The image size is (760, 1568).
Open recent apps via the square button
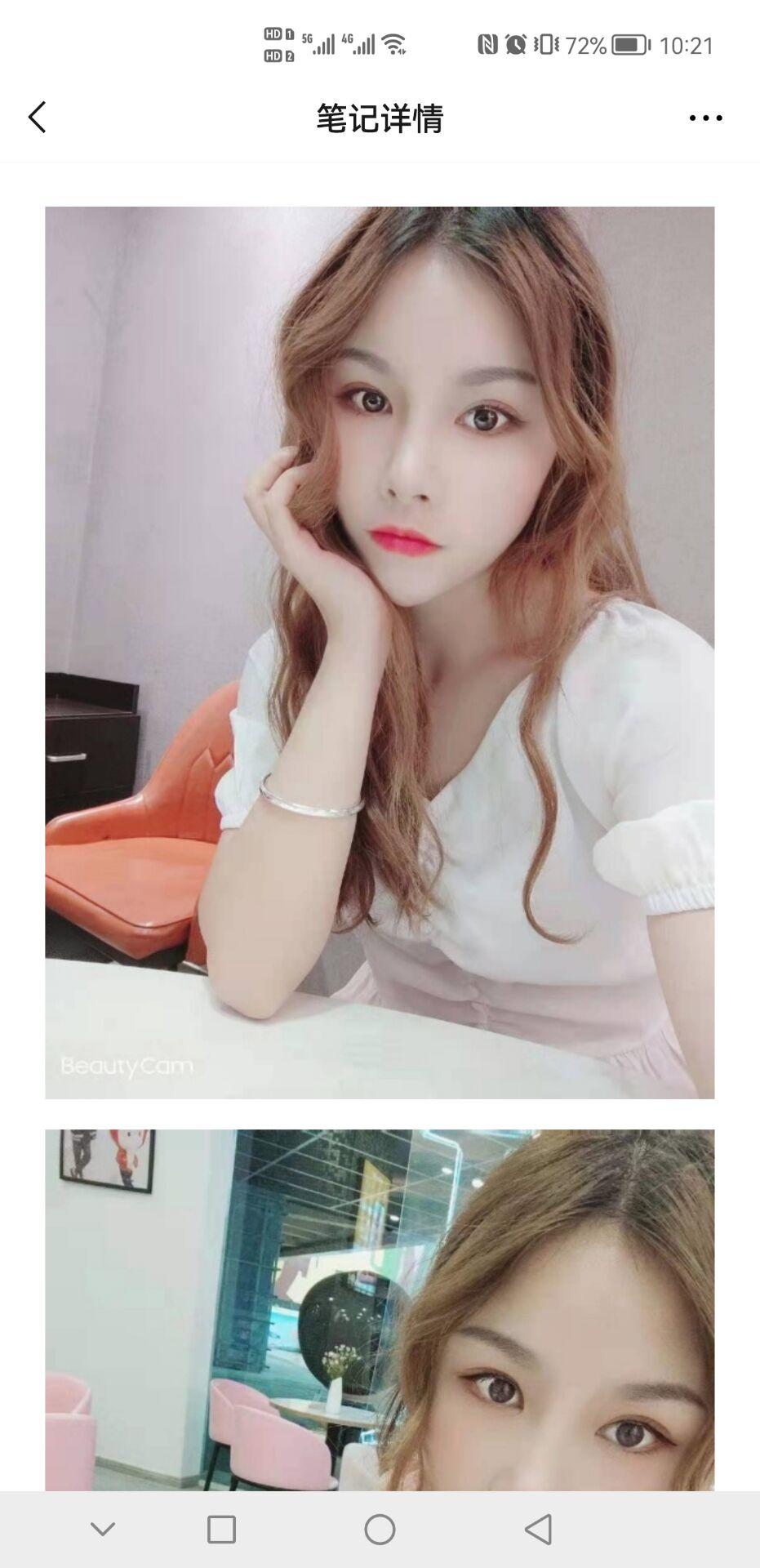coord(221,1529)
